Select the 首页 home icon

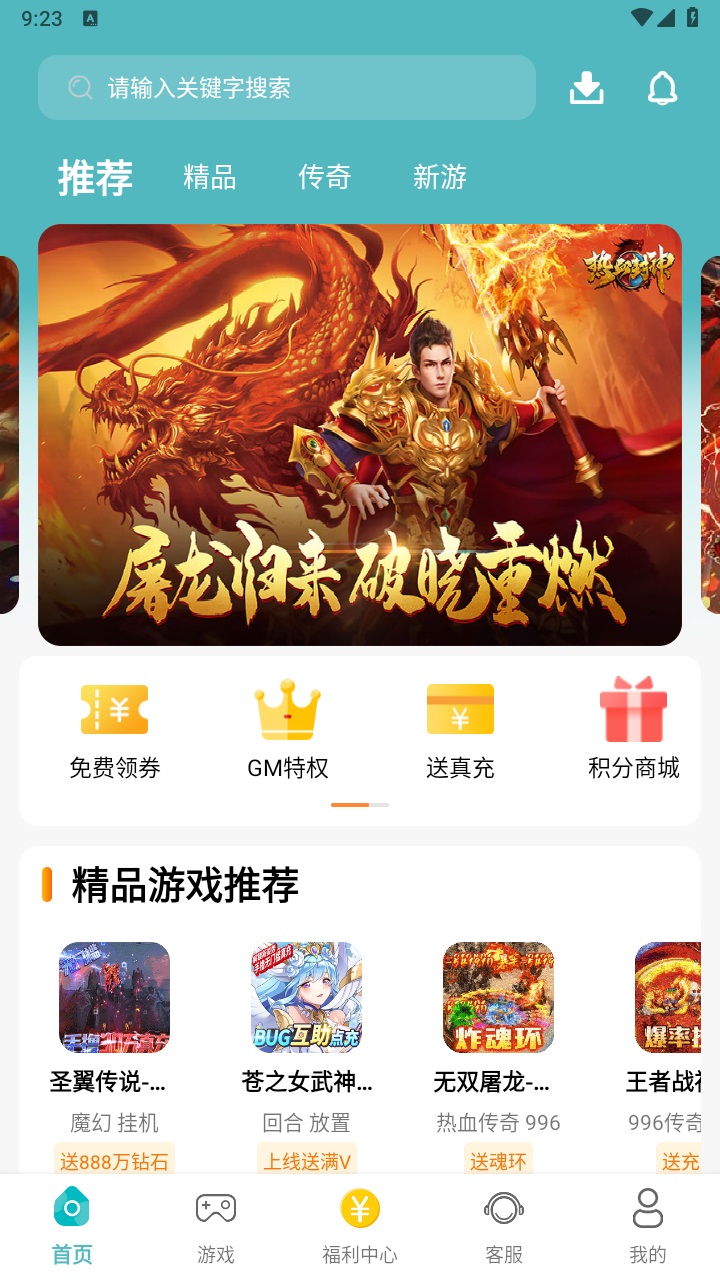pyautogui.click(x=71, y=1208)
